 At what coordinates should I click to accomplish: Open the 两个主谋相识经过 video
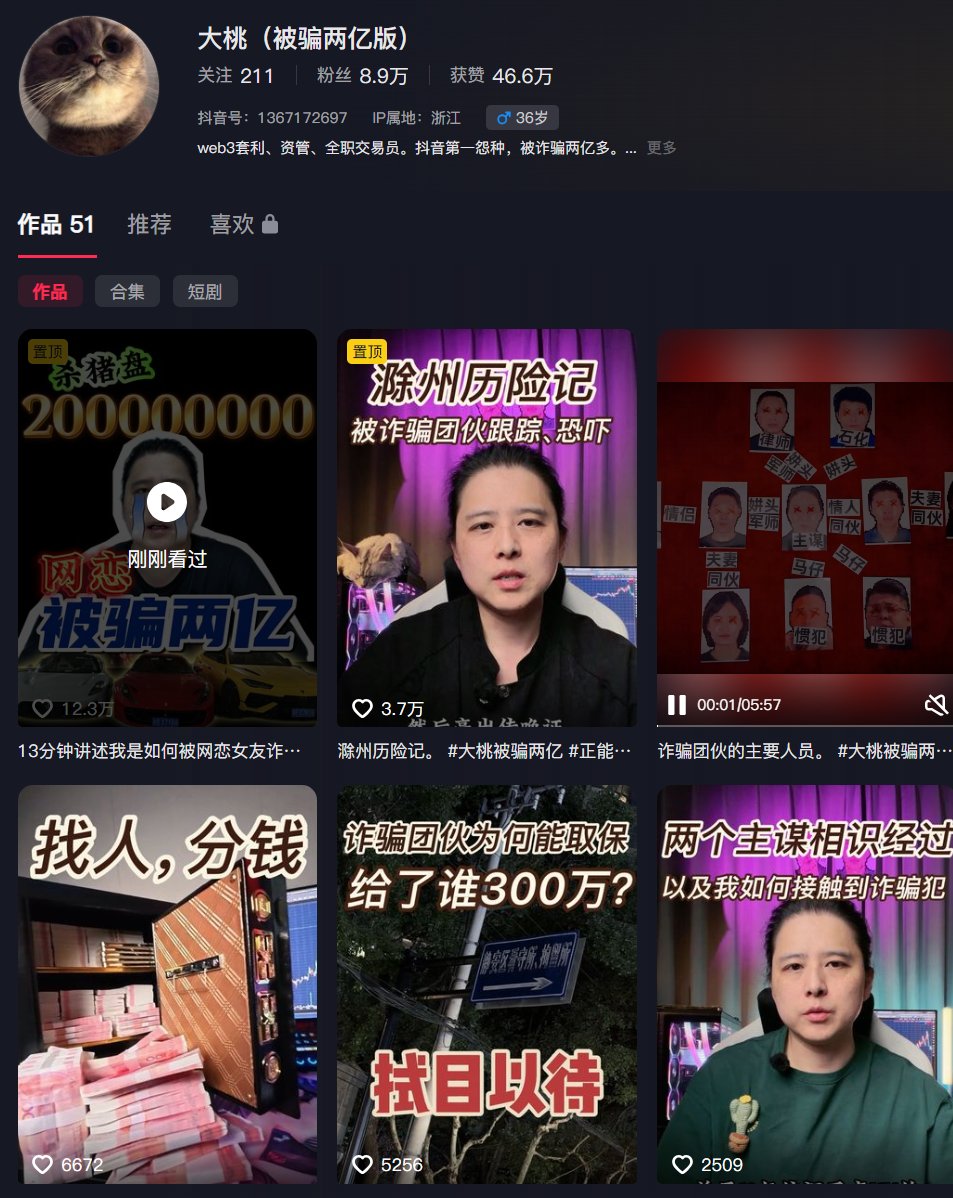(805, 983)
